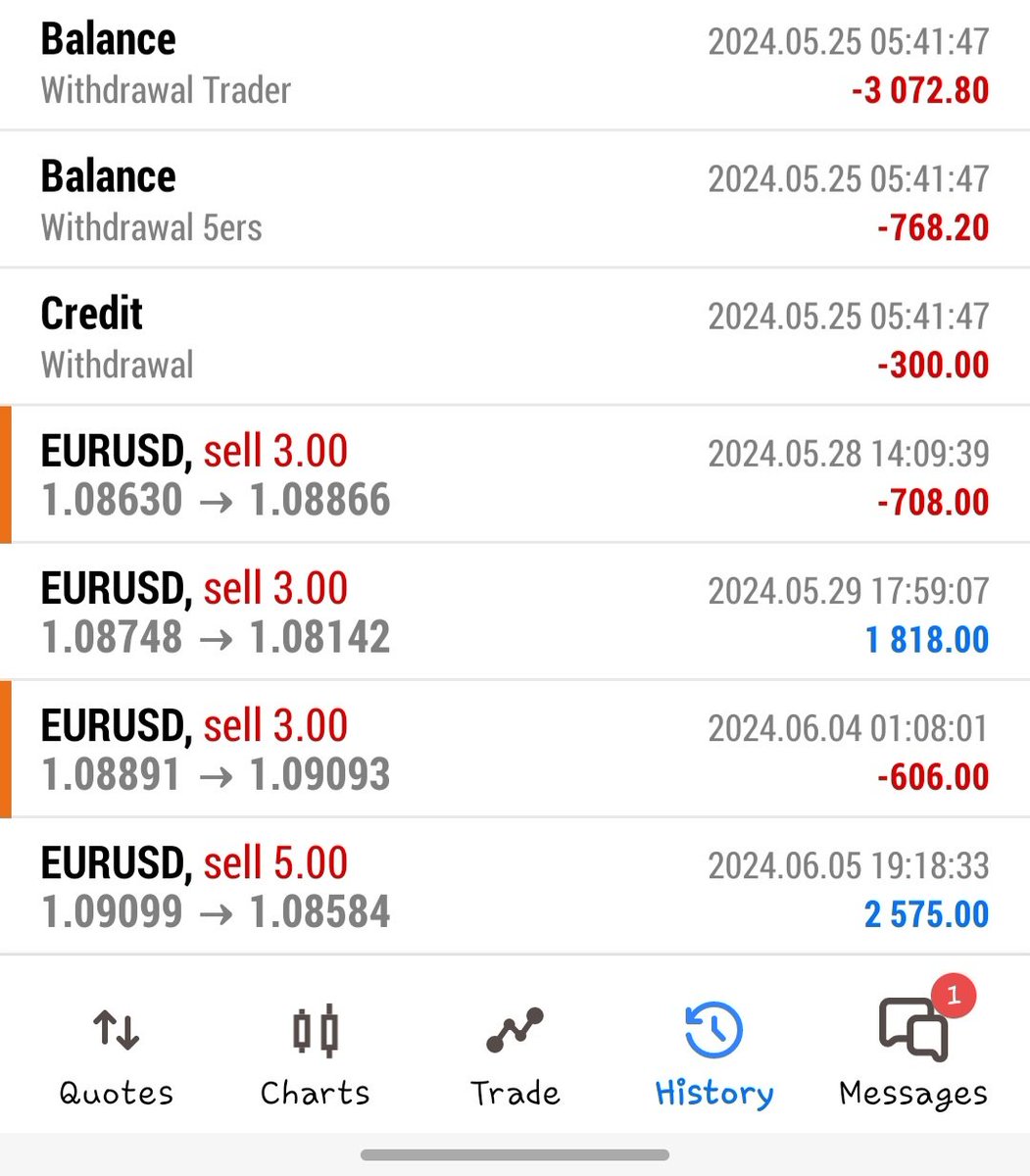Screen dimensions: 1030x1176
Task: Expand the EURUSD trade with -708.00 loss
Action: pos(515,476)
